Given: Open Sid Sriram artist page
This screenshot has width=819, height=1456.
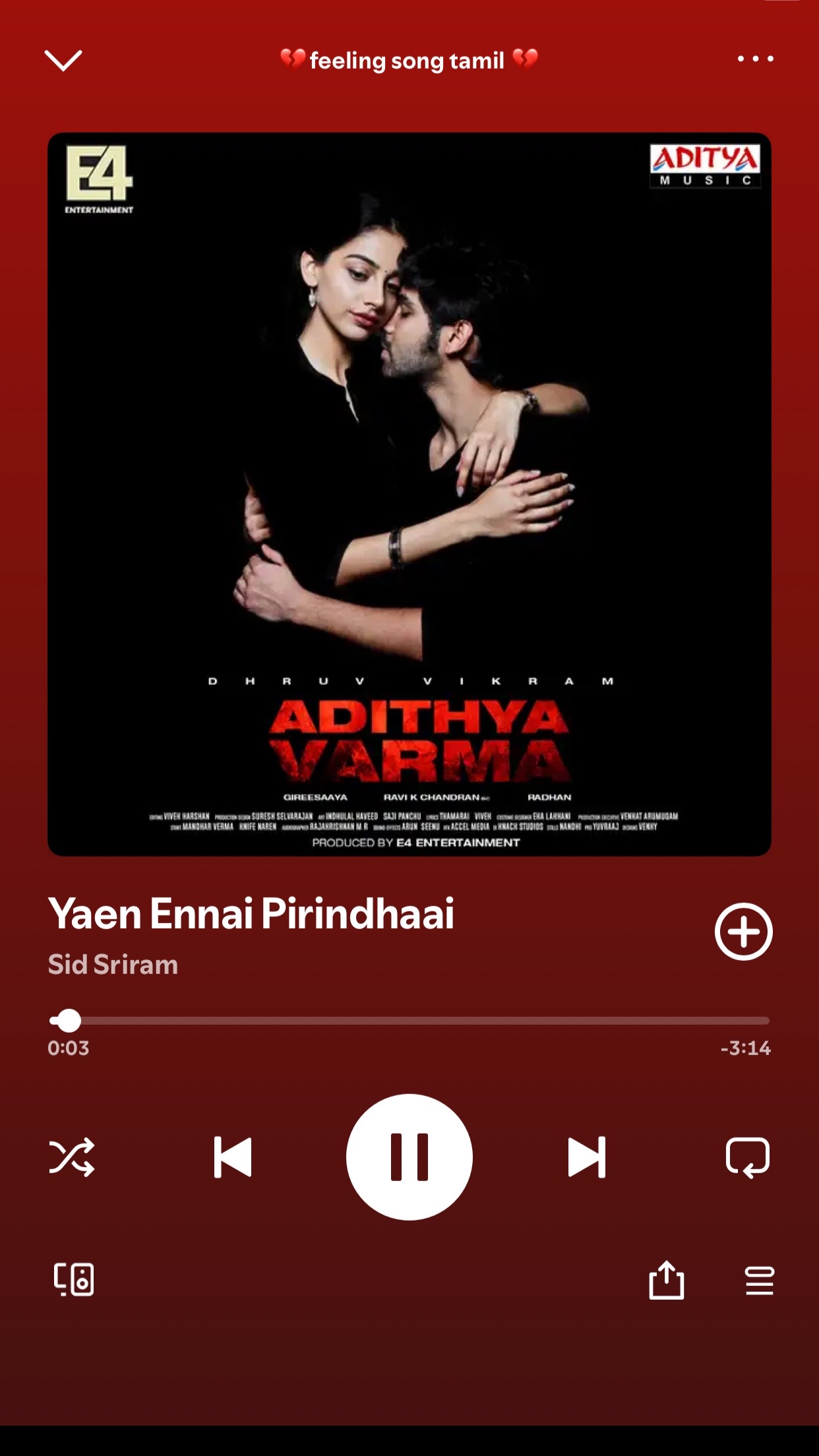Looking at the screenshot, I should [113, 965].
